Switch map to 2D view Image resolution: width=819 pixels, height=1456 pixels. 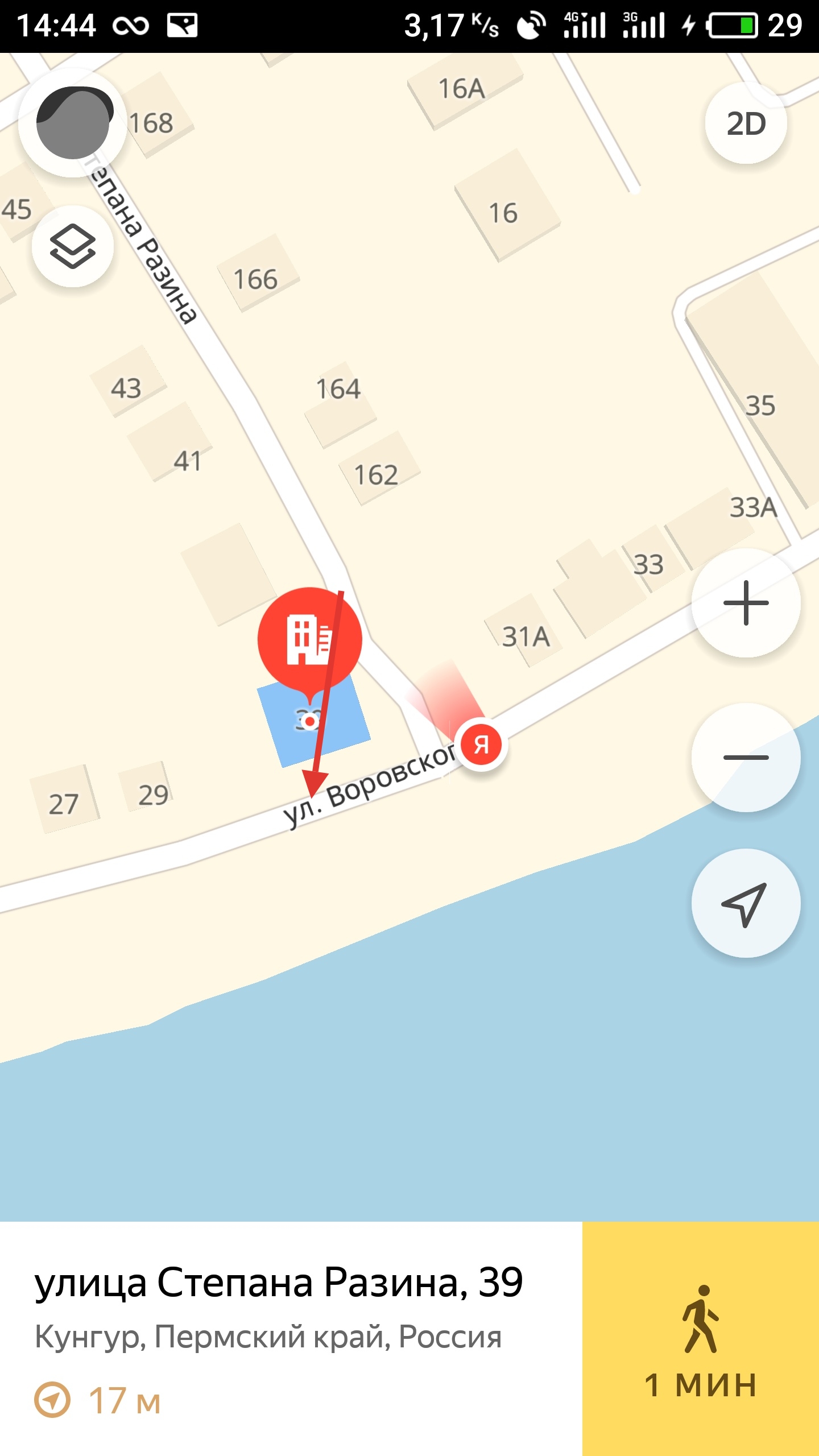tap(746, 123)
